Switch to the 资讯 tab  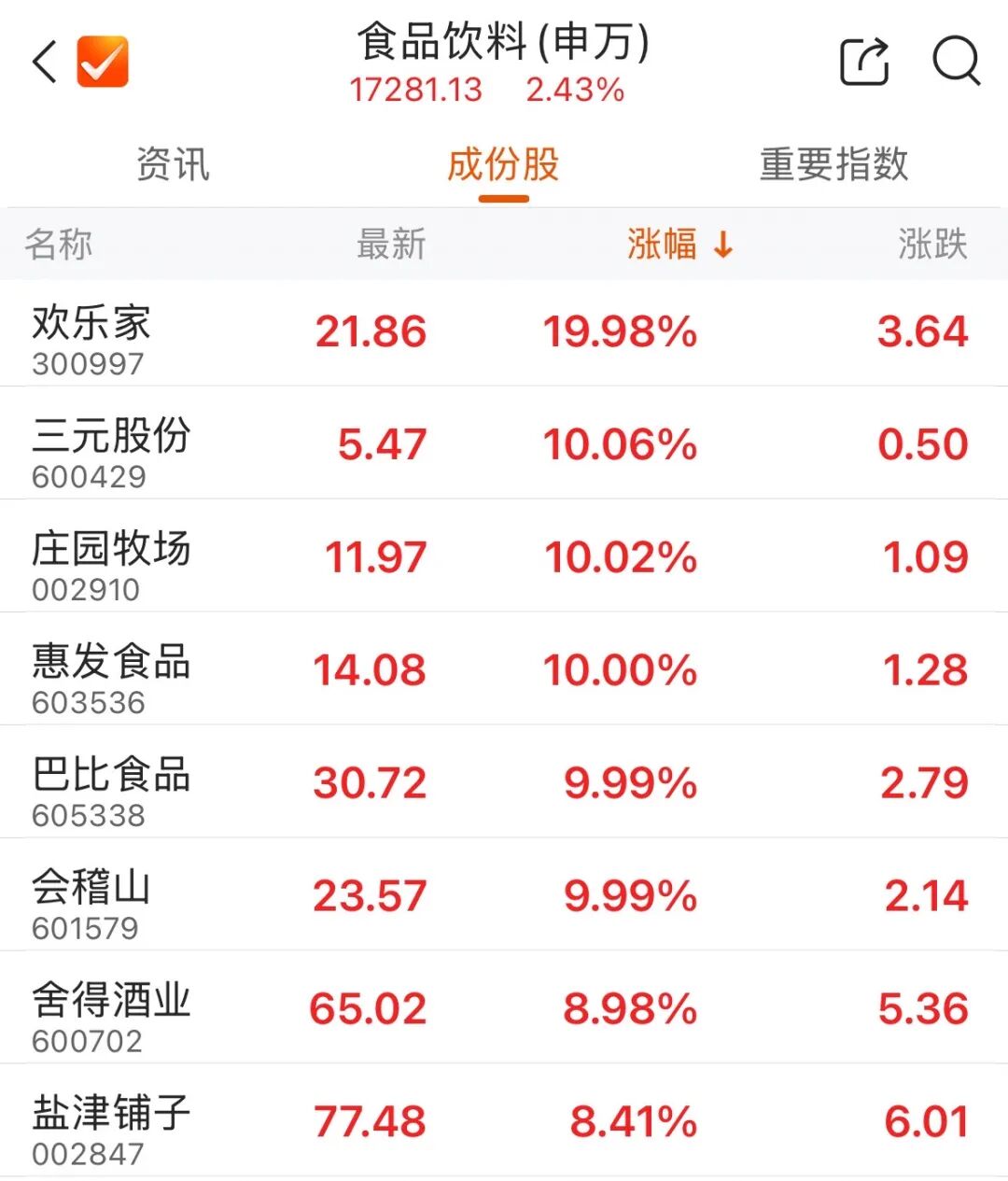click(173, 165)
